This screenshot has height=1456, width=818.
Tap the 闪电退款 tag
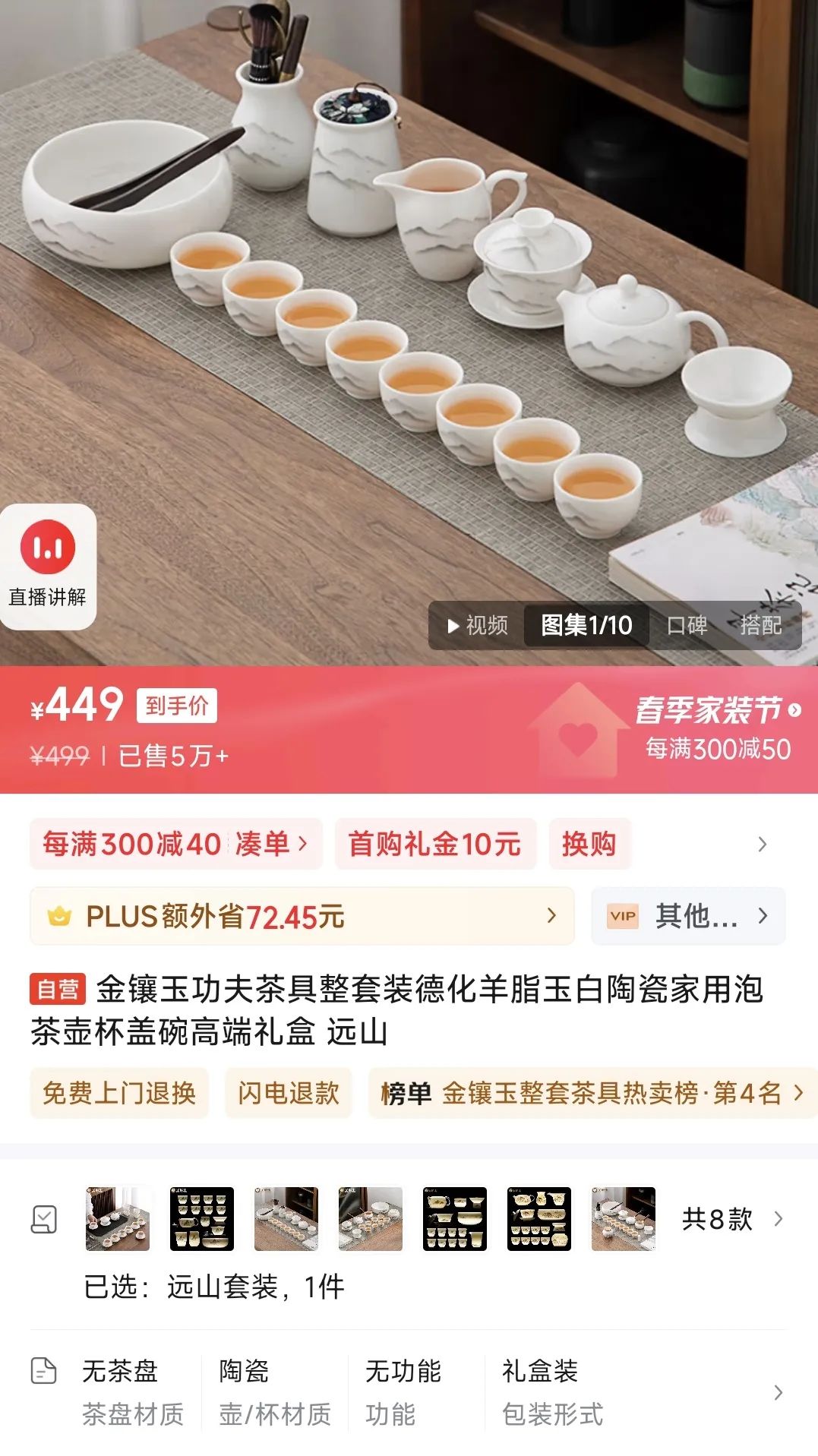[289, 1093]
